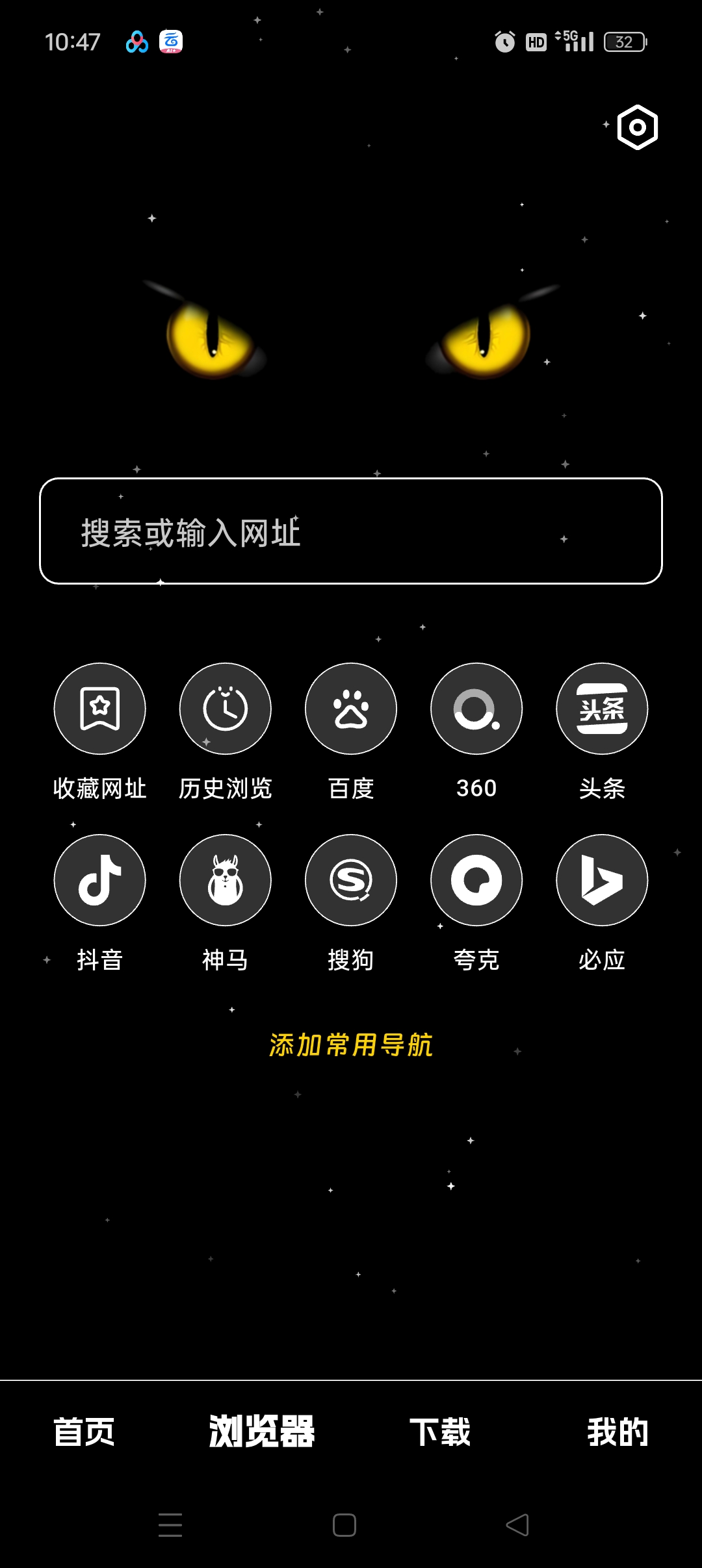This screenshot has height=1568, width=702.
Task: Tap the search or URL input field
Action: pyautogui.click(x=350, y=531)
